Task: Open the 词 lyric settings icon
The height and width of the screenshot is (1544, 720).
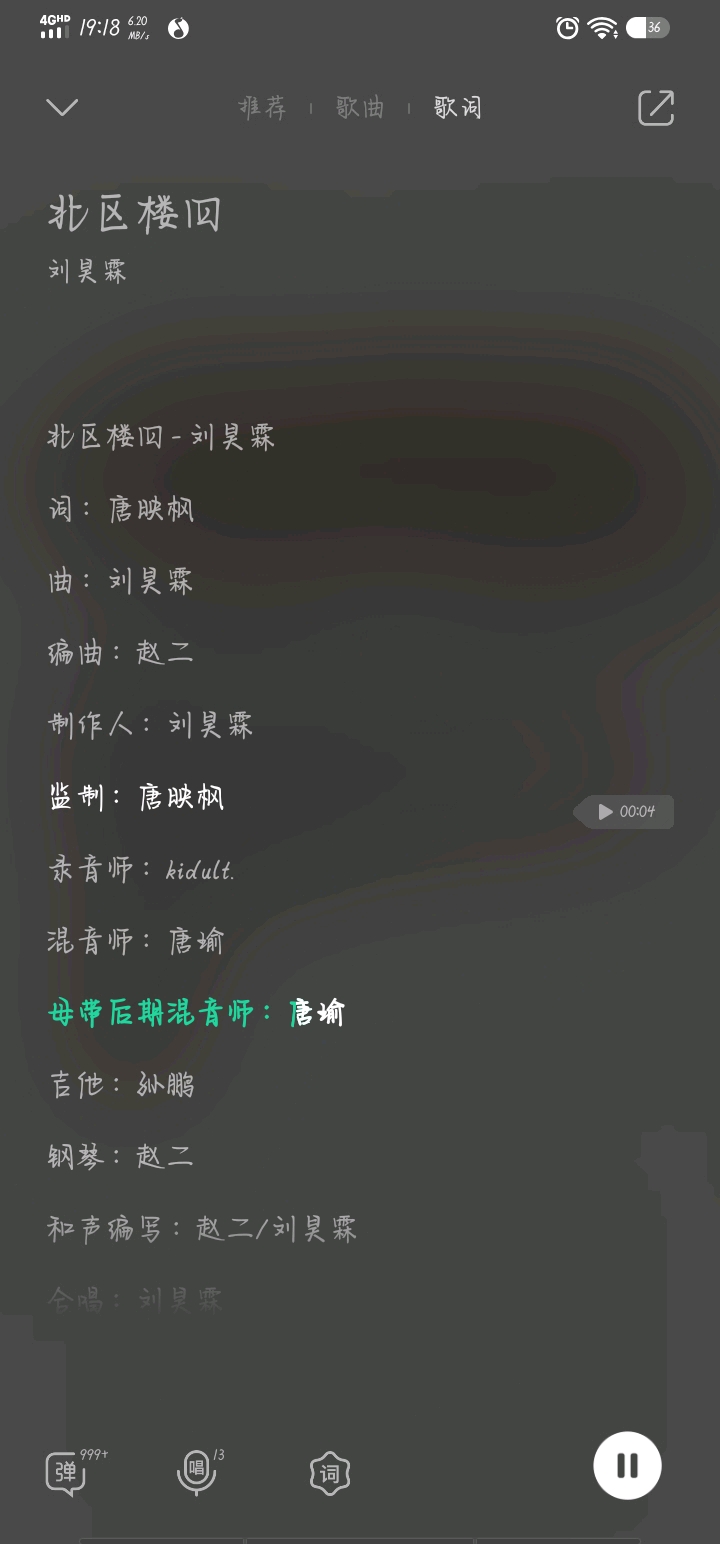Action: click(330, 1473)
